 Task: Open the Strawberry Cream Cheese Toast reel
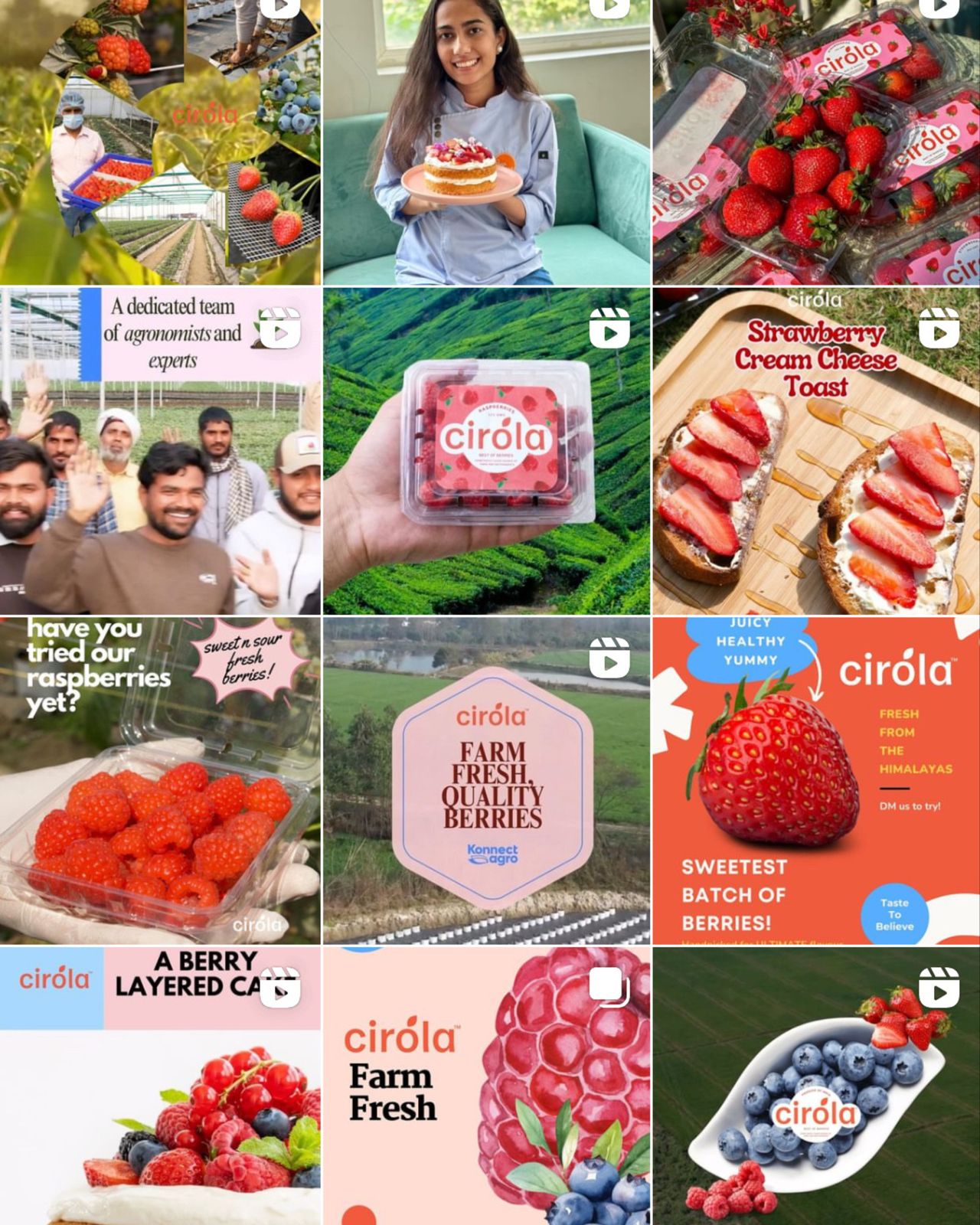(816, 452)
